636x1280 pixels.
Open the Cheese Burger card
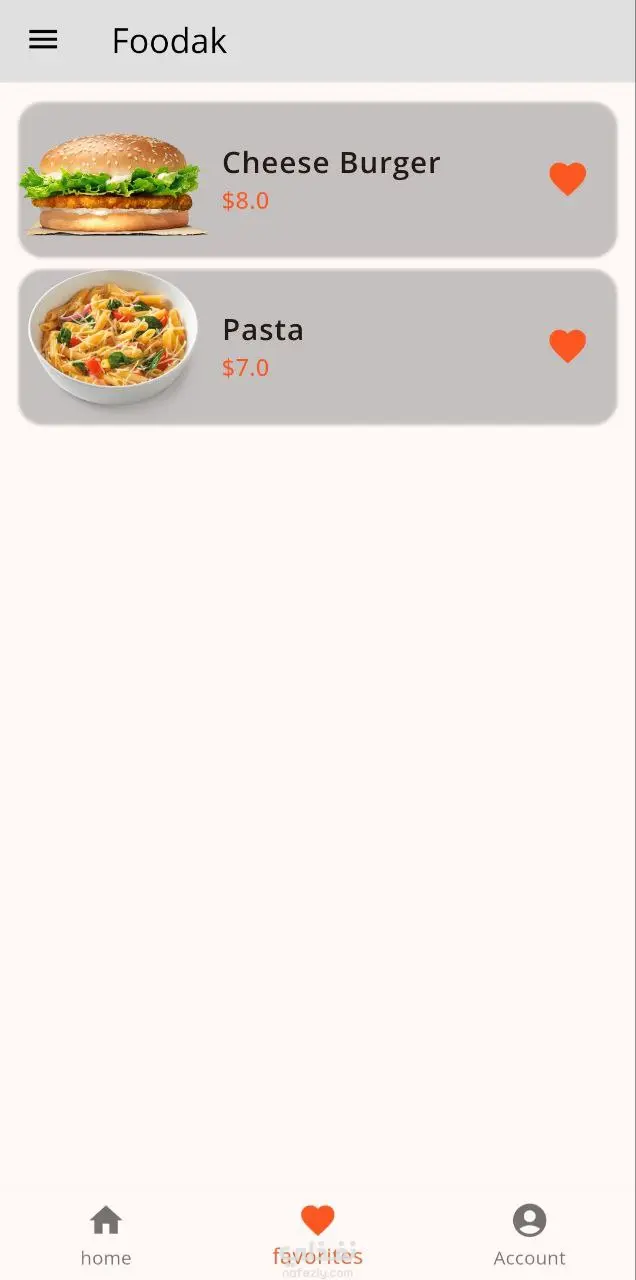click(x=330, y=180)
